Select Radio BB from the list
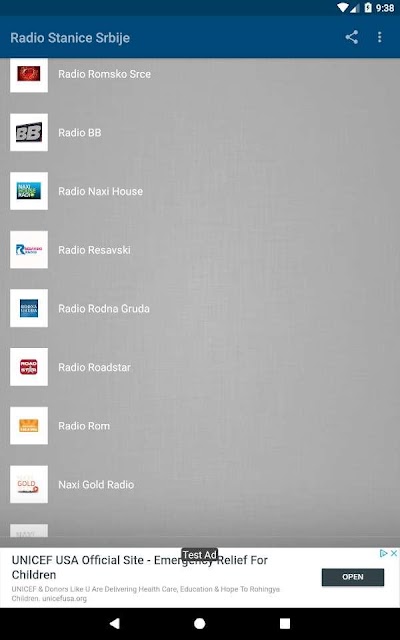The height and width of the screenshot is (640, 400). click(200, 133)
